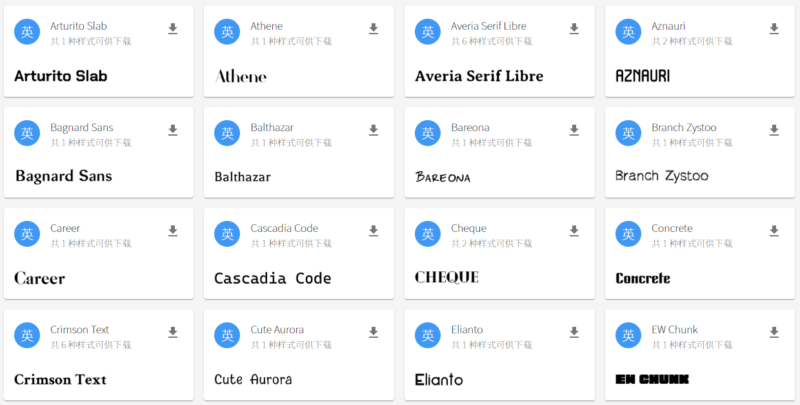Download the Athene font
The width and height of the screenshot is (800, 405).
pos(373,29)
